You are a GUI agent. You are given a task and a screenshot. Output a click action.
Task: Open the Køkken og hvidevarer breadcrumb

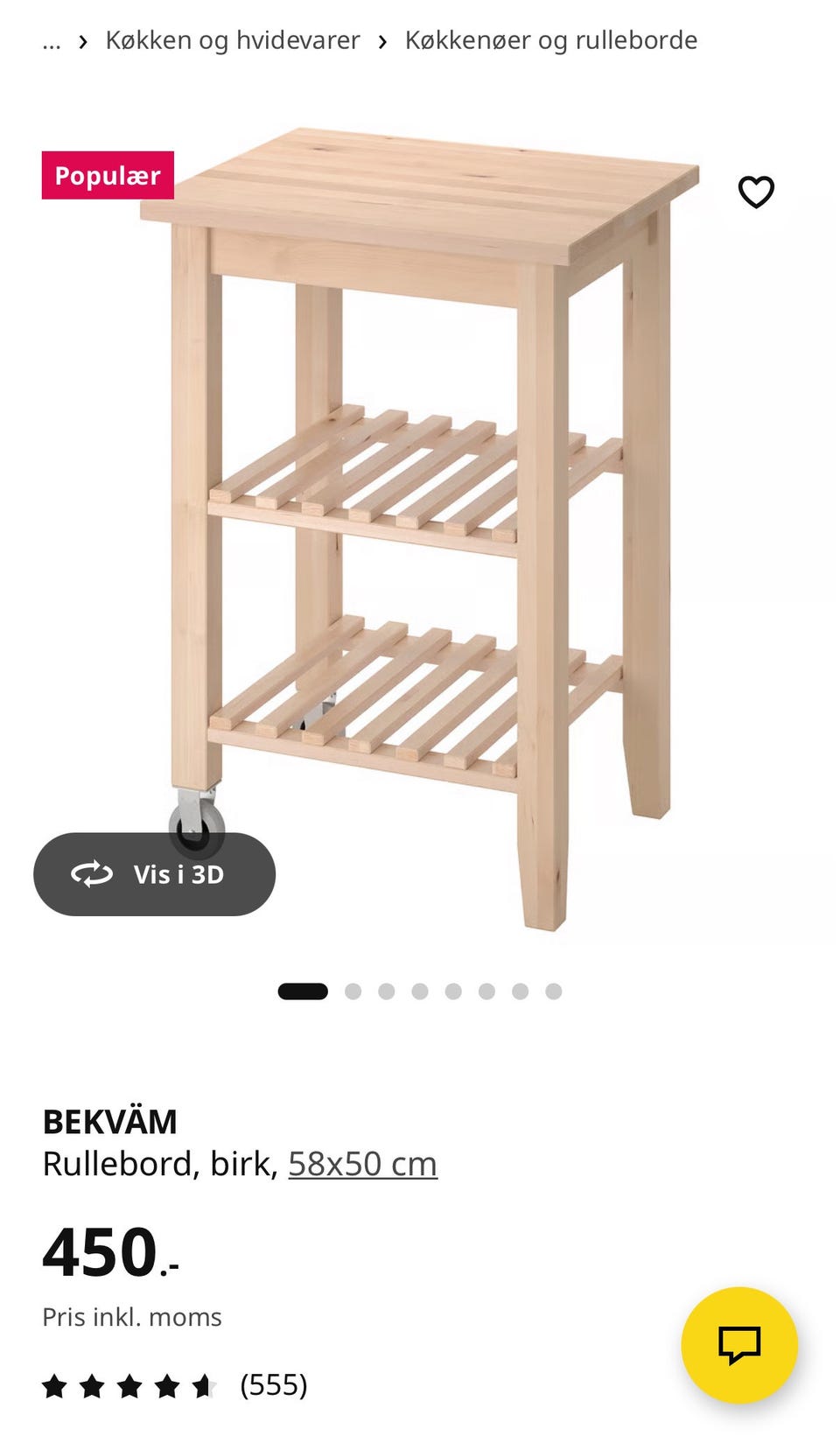tap(233, 40)
